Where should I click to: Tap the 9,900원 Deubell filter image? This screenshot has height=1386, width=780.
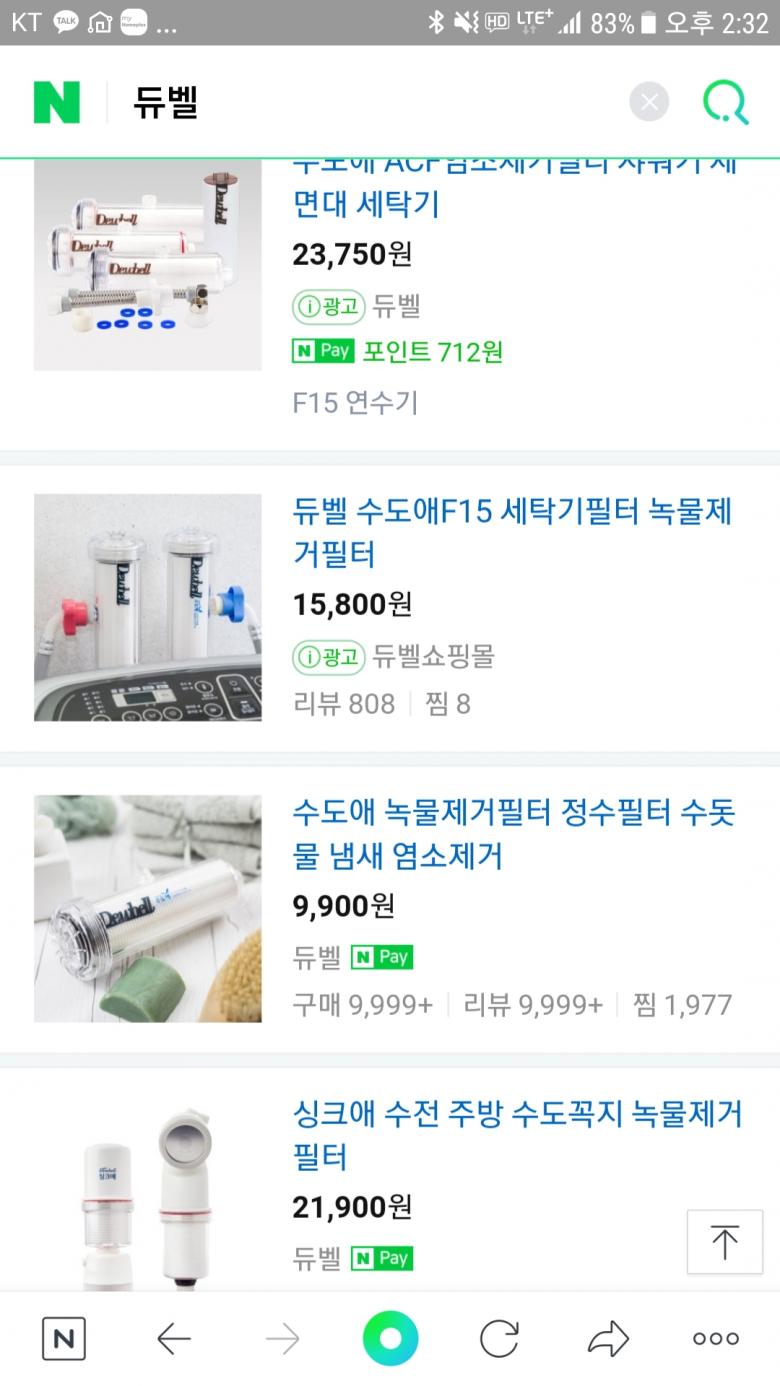[x=148, y=909]
